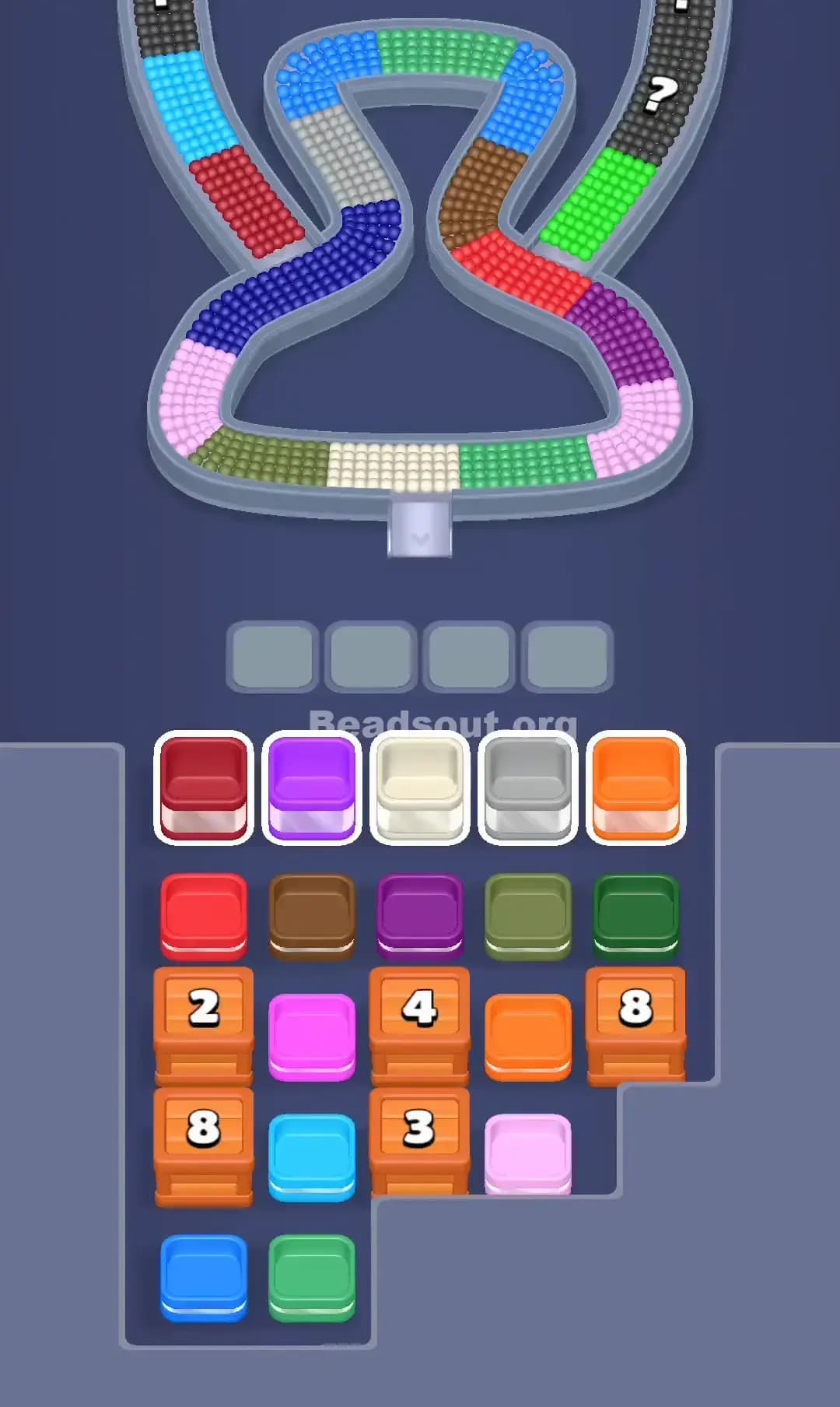Pick the highlighted purple box
This screenshot has height=1407, width=840.
(312, 786)
